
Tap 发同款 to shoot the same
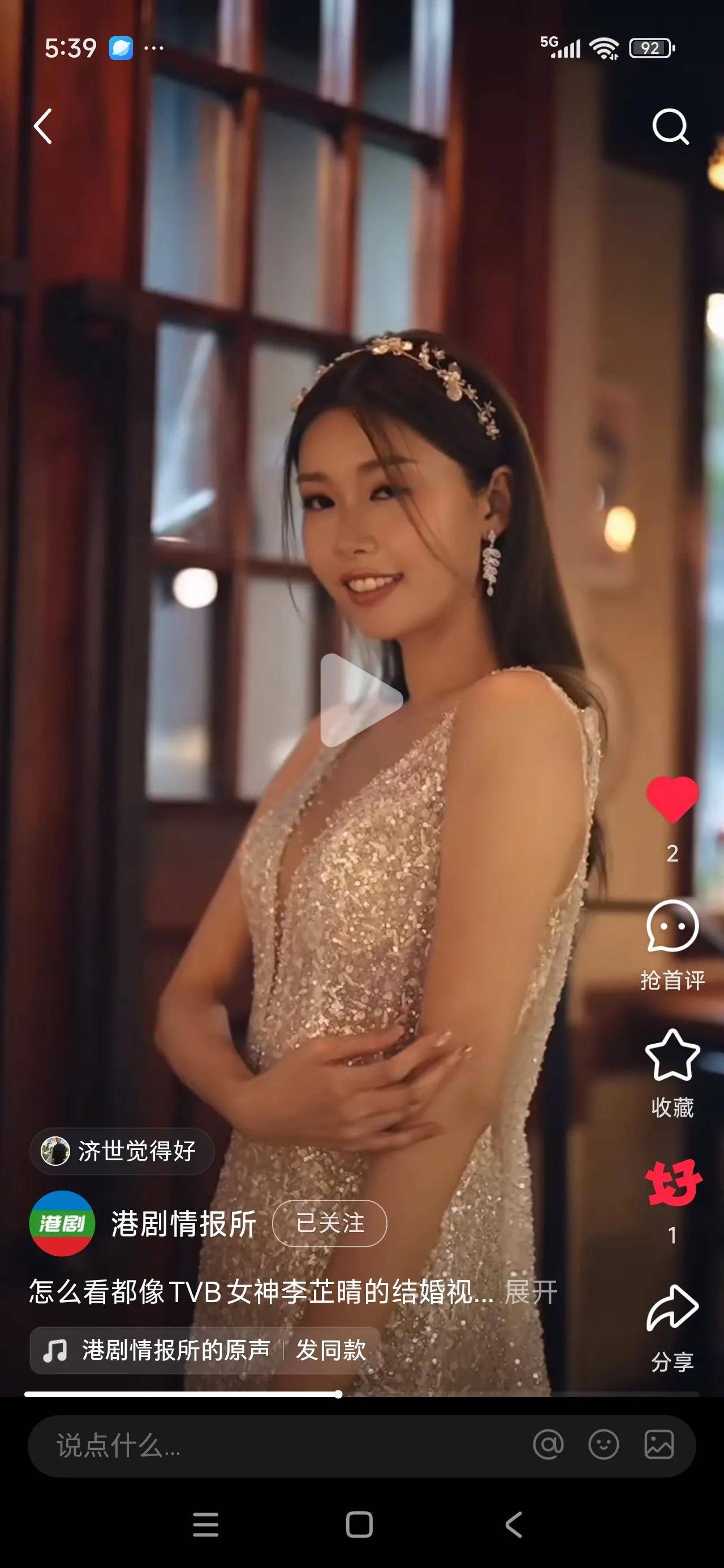coord(331,1350)
